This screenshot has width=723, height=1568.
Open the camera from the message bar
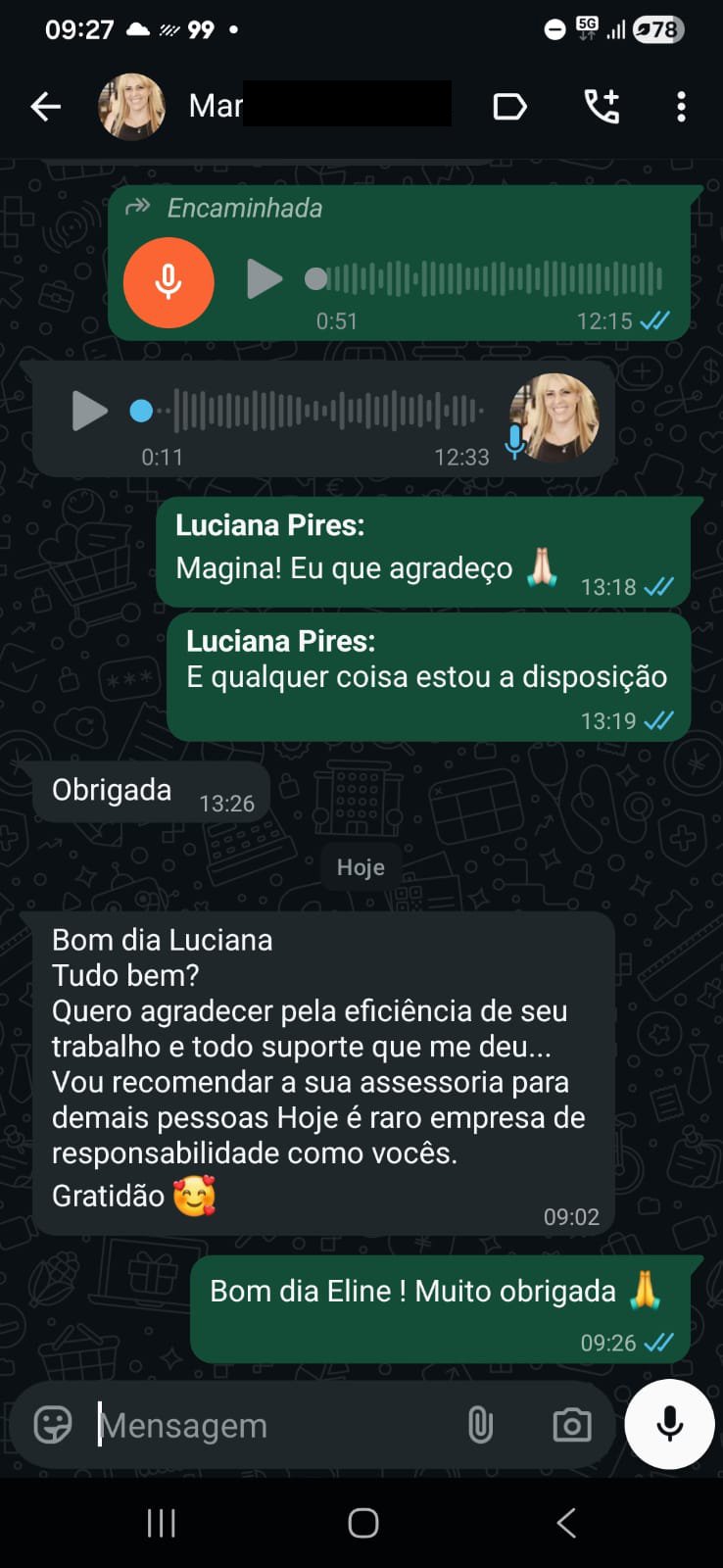[571, 1426]
